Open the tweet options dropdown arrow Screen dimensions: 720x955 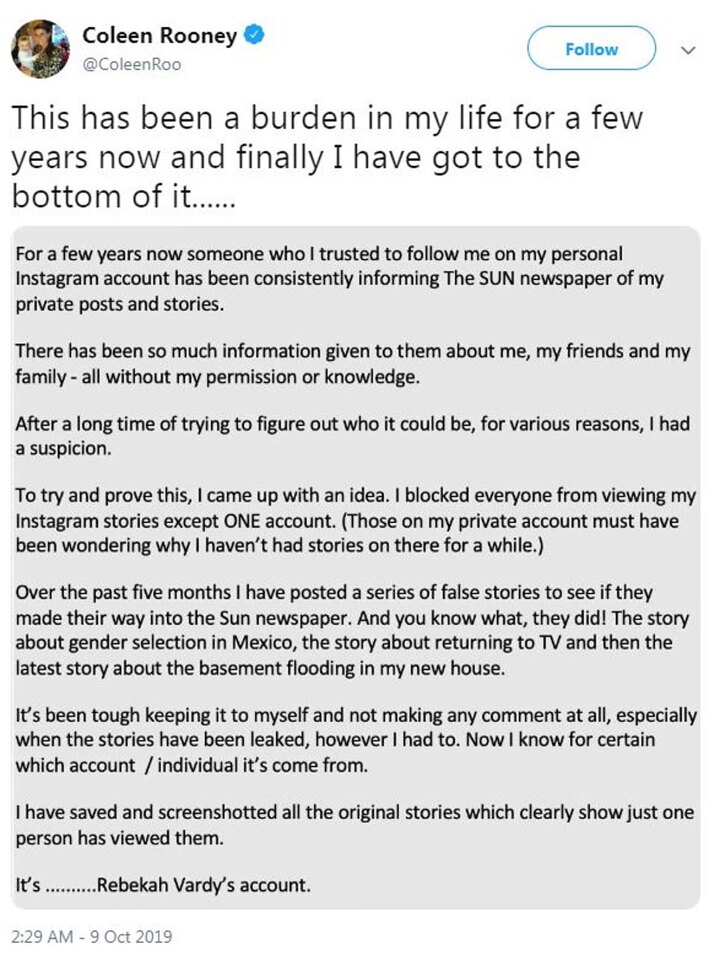click(687, 49)
